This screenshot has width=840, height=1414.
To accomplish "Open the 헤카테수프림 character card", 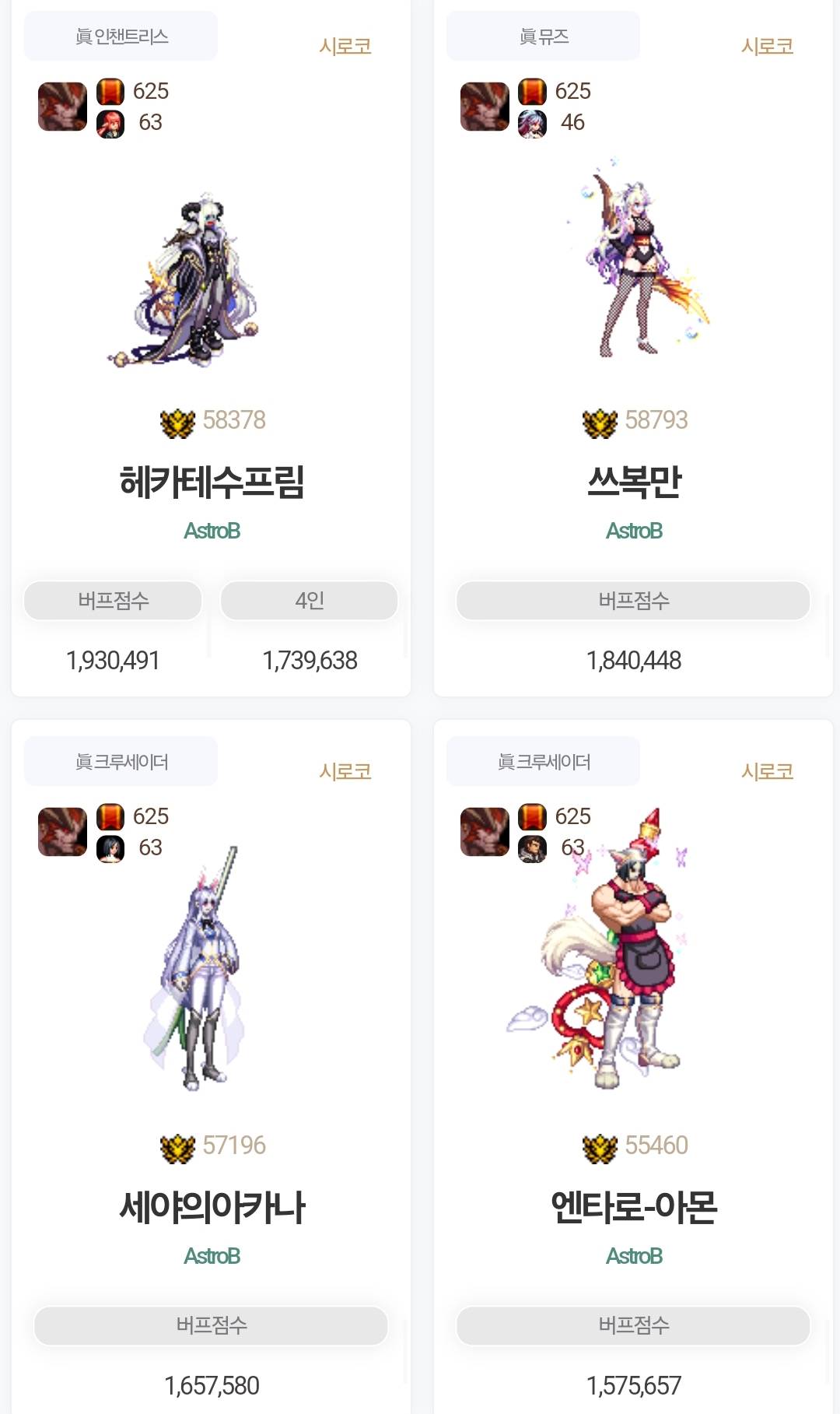I will (212, 482).
